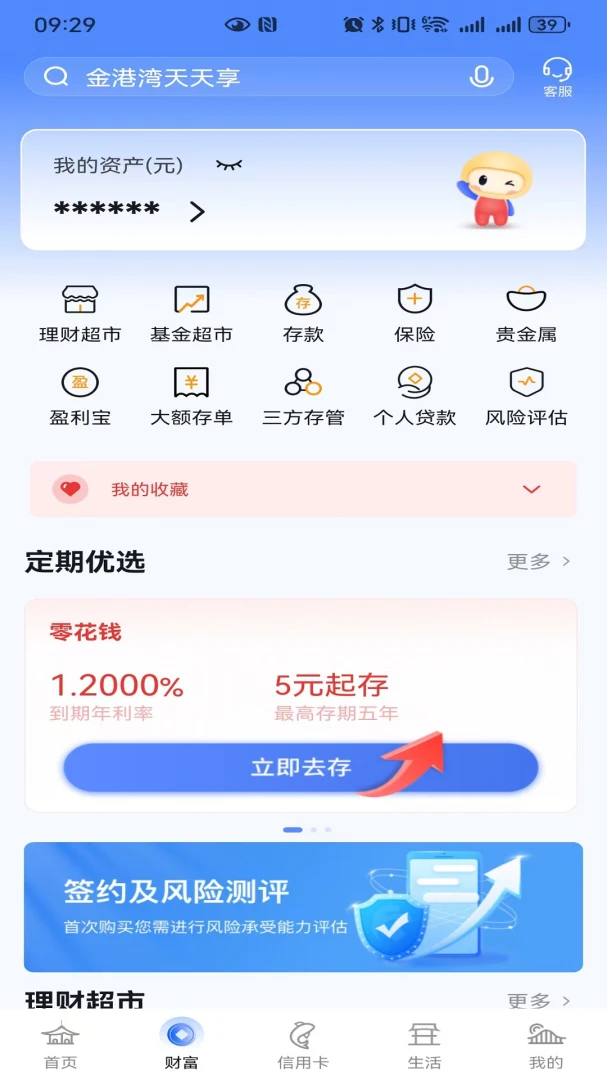This screenshot has width=607, height=1080.
Task: Open 存款 deposits shortcut
Action: coord(303,313)
